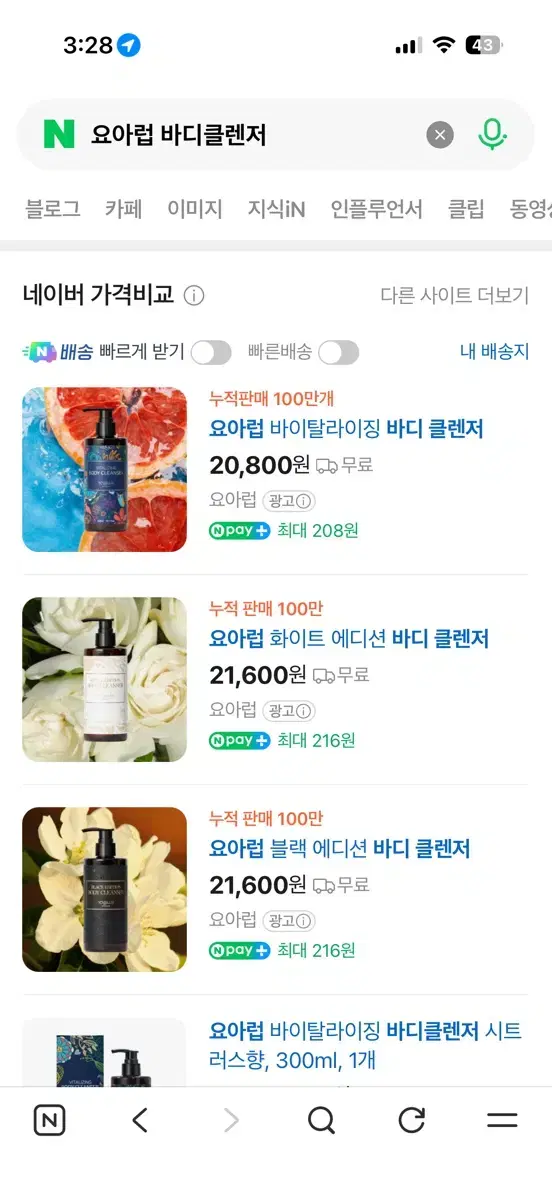Reload the page with the refresh icon
Screen dimensions: 552x1200
coord(412,1121)
